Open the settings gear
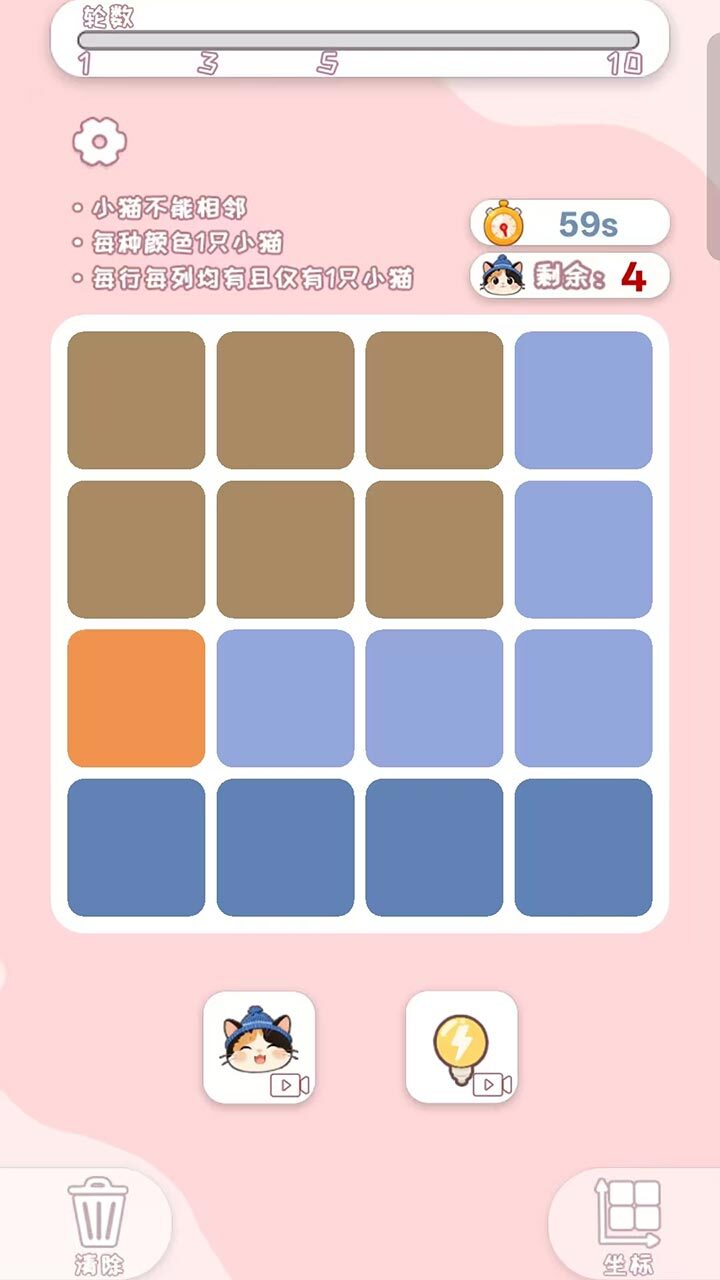Image resolution: width=720 pixels, height=1280 pixels. click(99, 142)
